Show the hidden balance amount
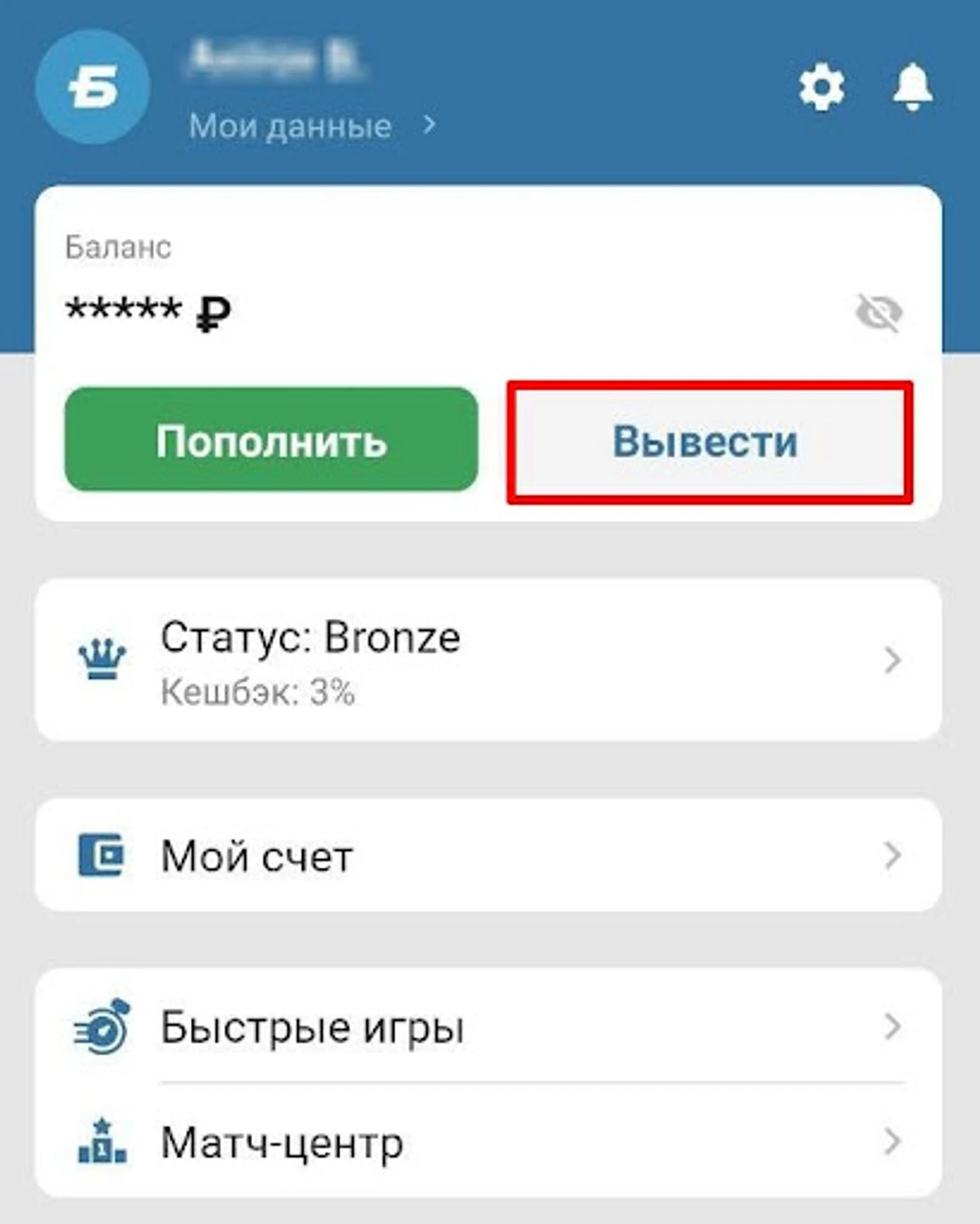This screenshot has height=1224, width=980. (x=878, y=313)
